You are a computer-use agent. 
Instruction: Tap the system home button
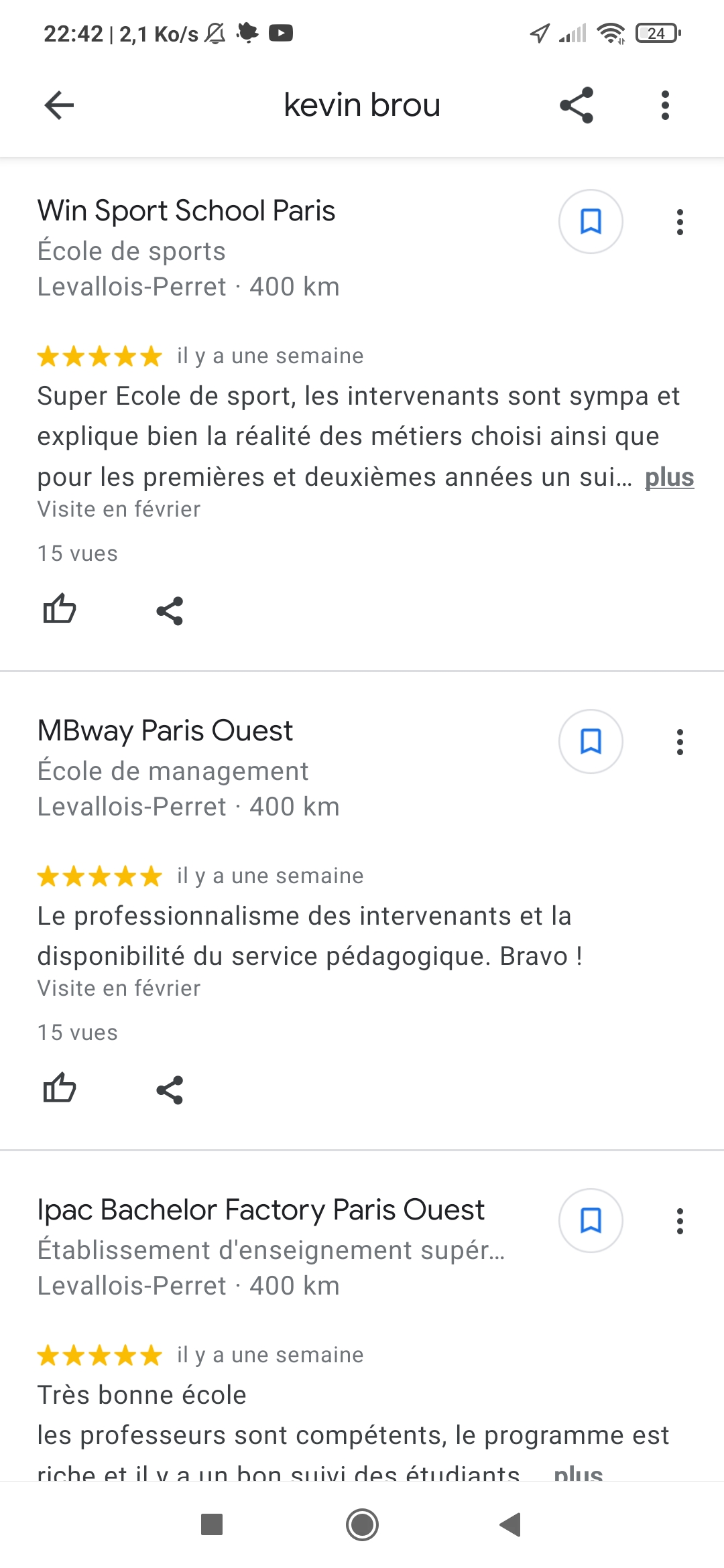[x=362, y=1525]
